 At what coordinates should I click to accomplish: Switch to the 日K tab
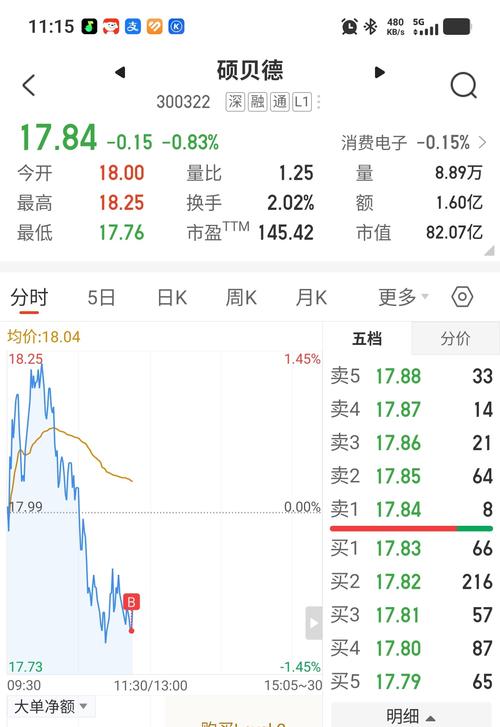tap(172, 298)
